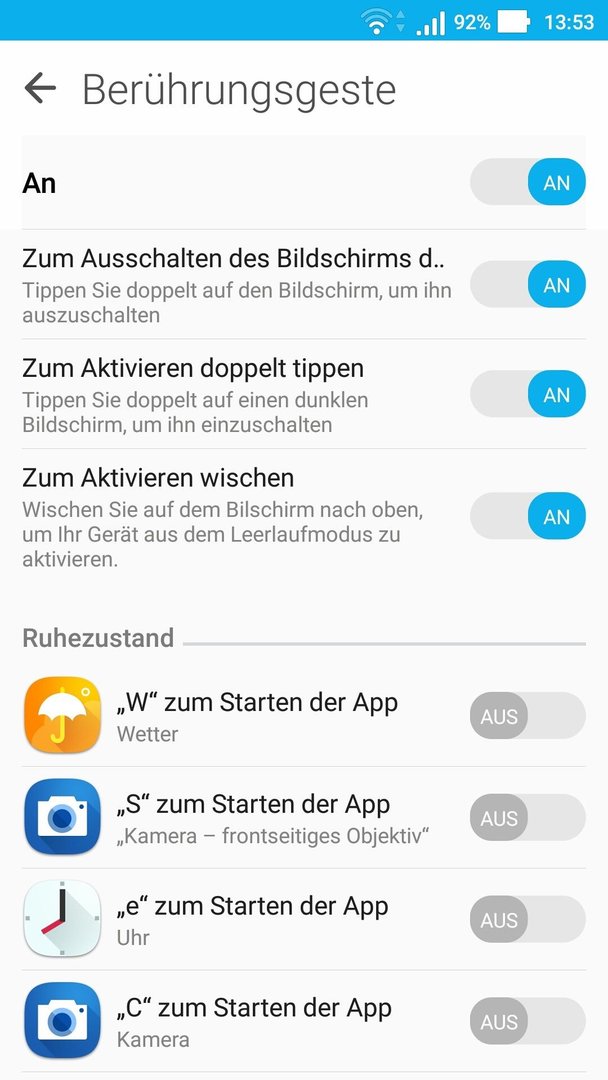Open the "W" zum Starten der App row

(304, 716)
